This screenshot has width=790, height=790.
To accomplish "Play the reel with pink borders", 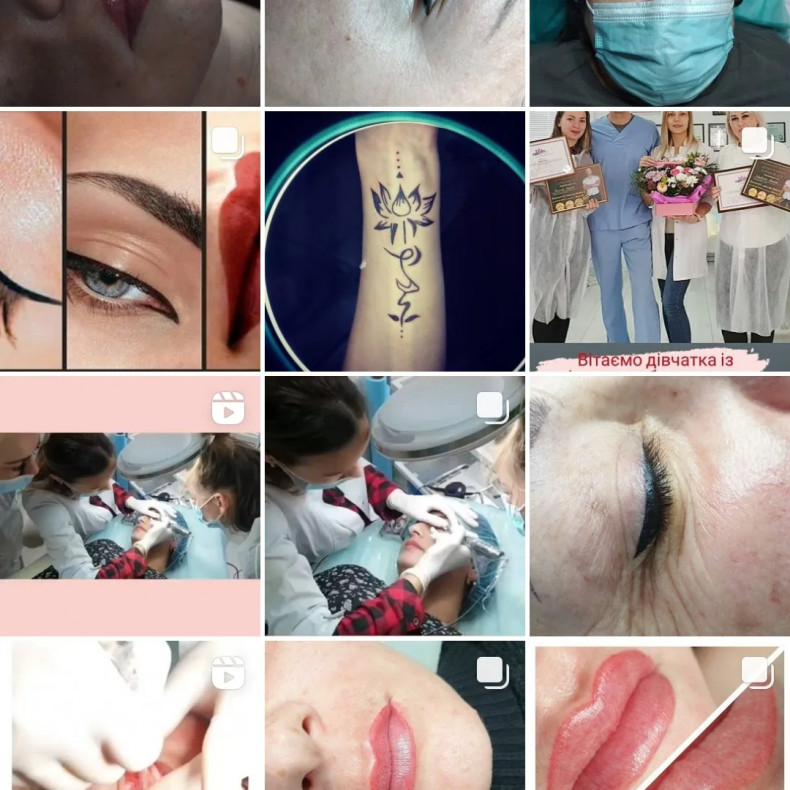I will tap(130, 505).
